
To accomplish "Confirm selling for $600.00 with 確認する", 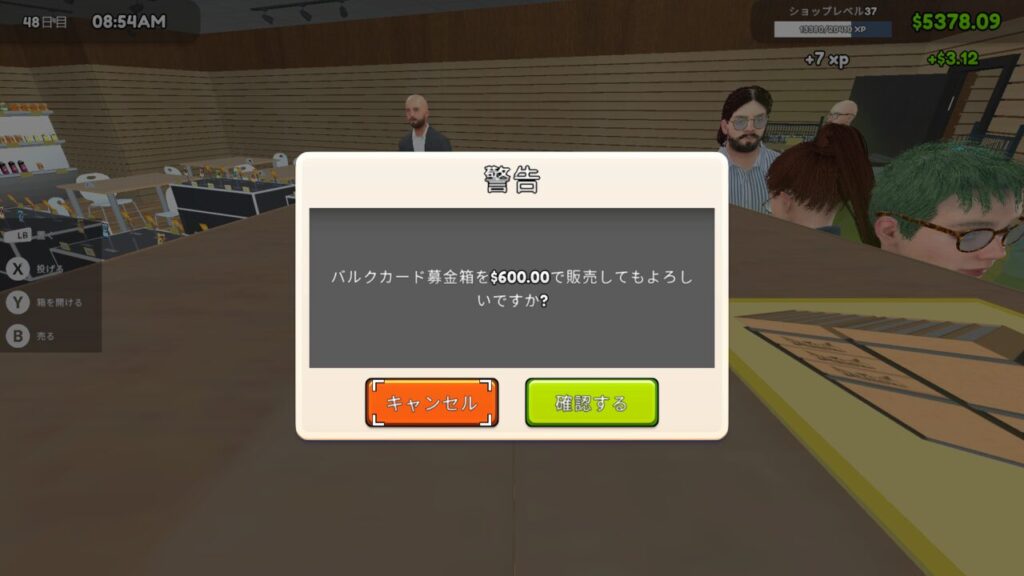I will click(x=592, y=402).
